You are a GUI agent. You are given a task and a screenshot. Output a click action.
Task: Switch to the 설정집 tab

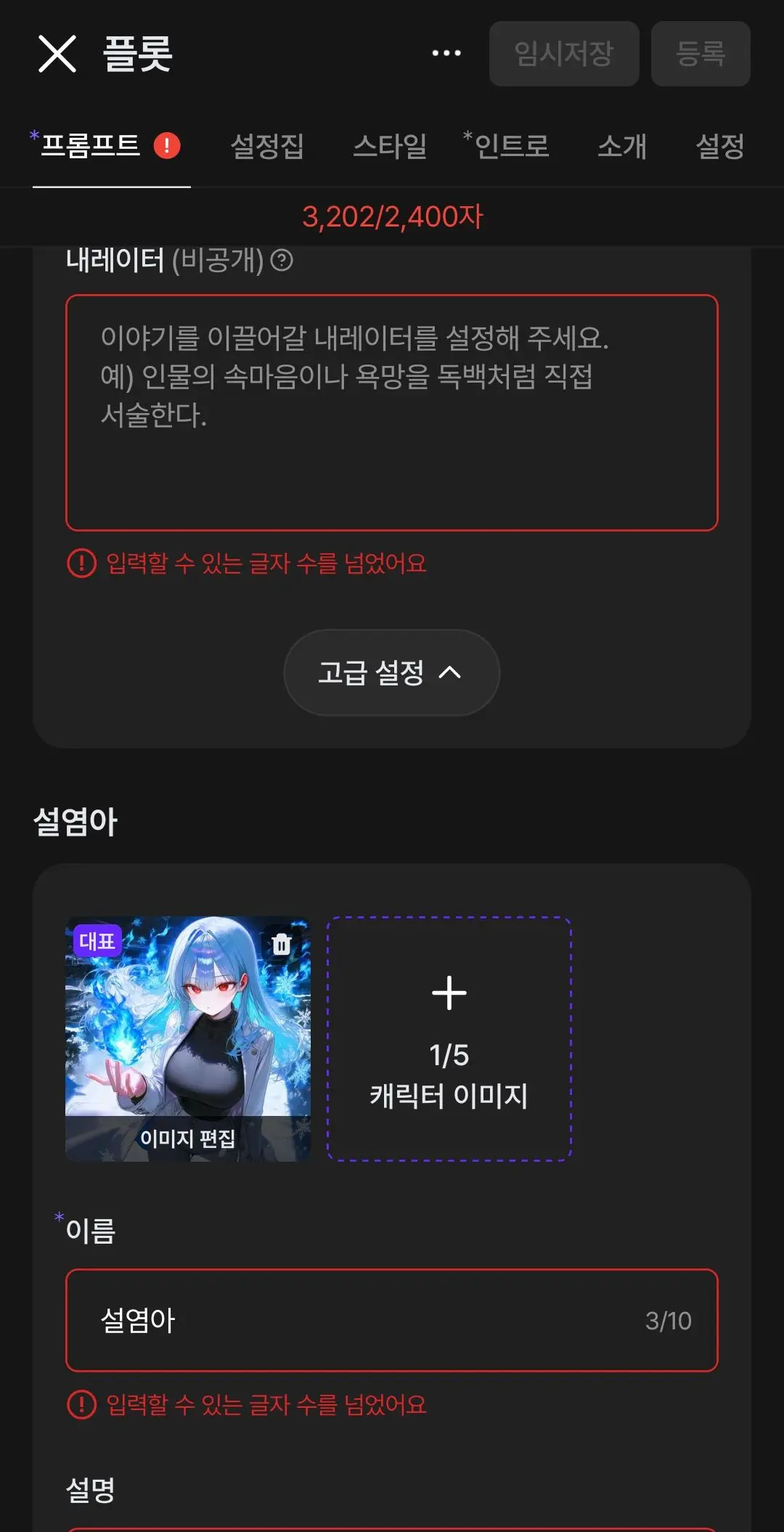coord(266,146)
